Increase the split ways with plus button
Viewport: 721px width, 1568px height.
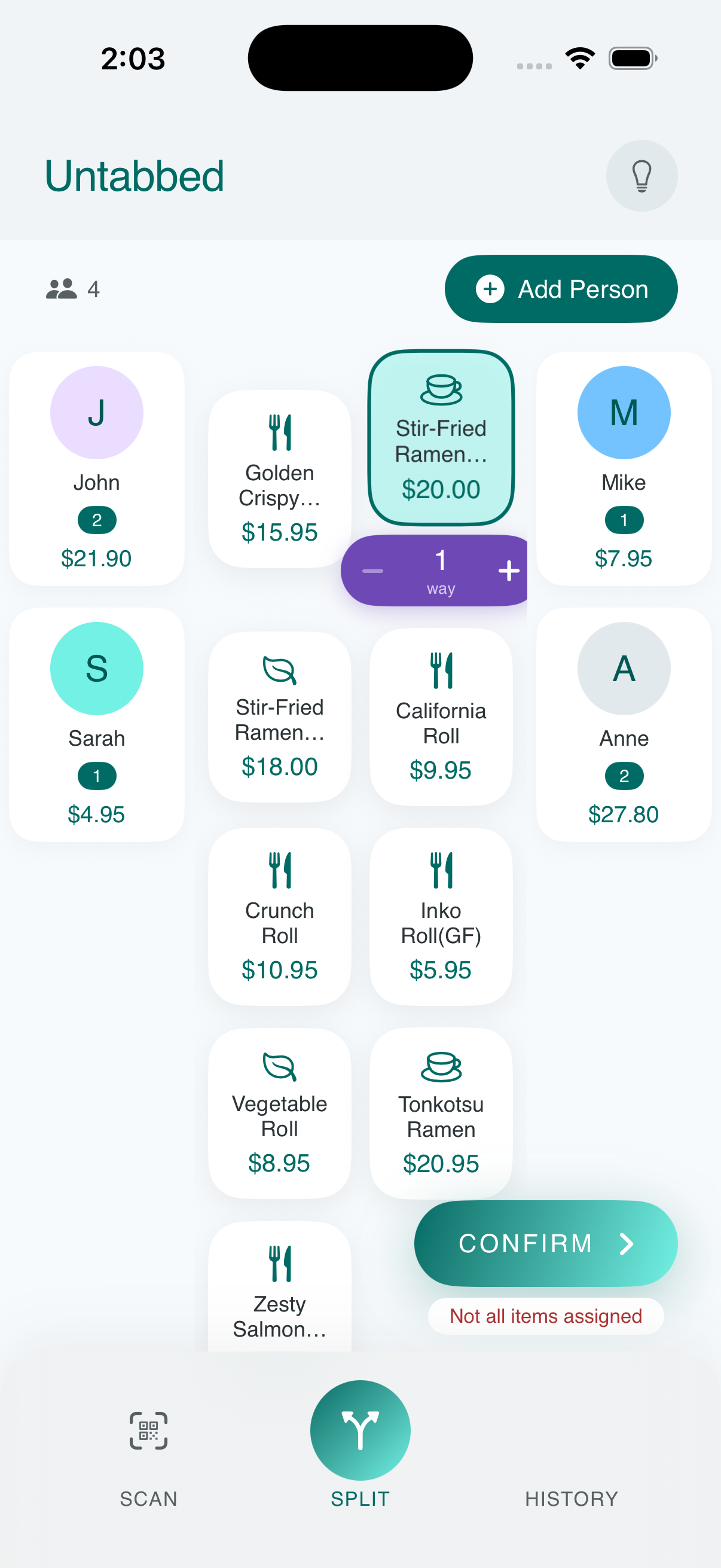click(x=509, y=571)
